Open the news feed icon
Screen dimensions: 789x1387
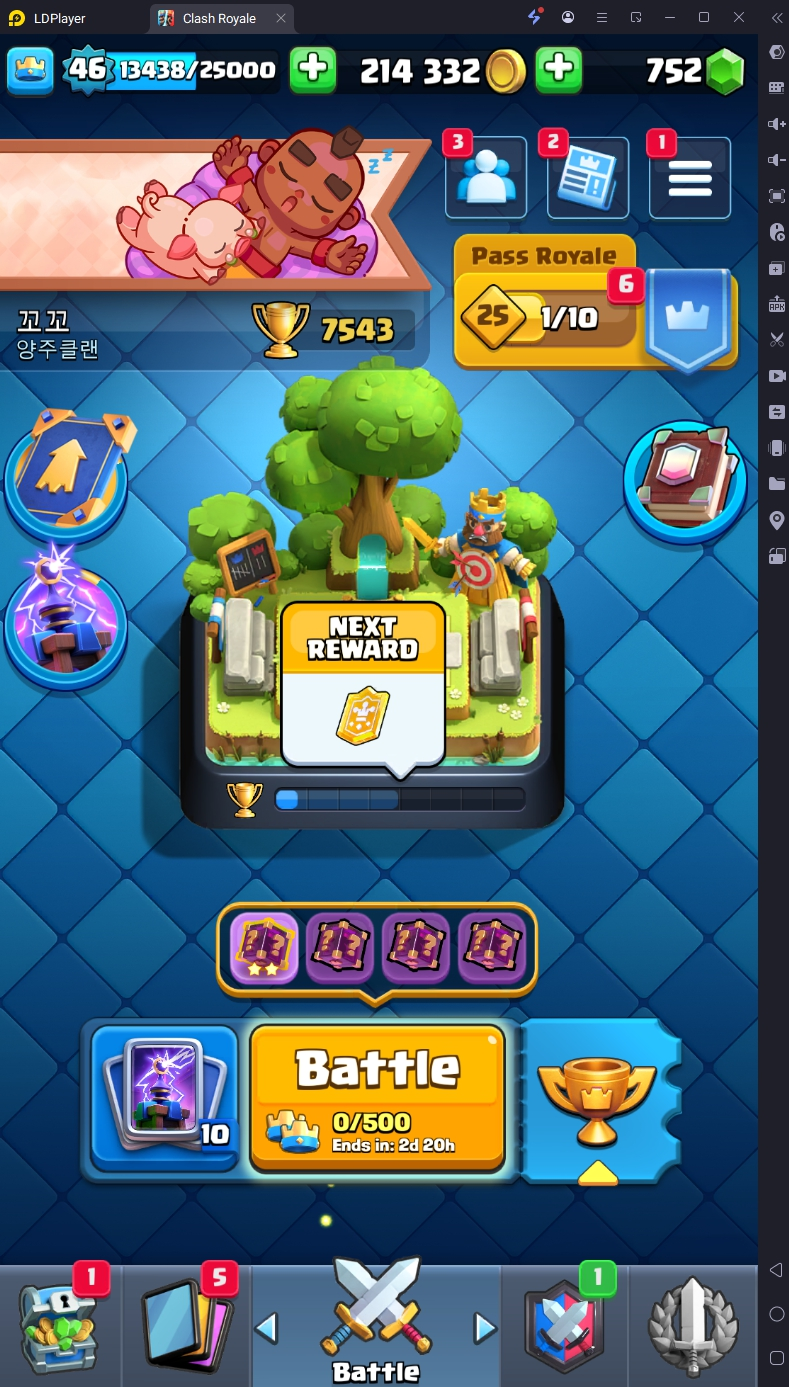click(x=588, y=178)
